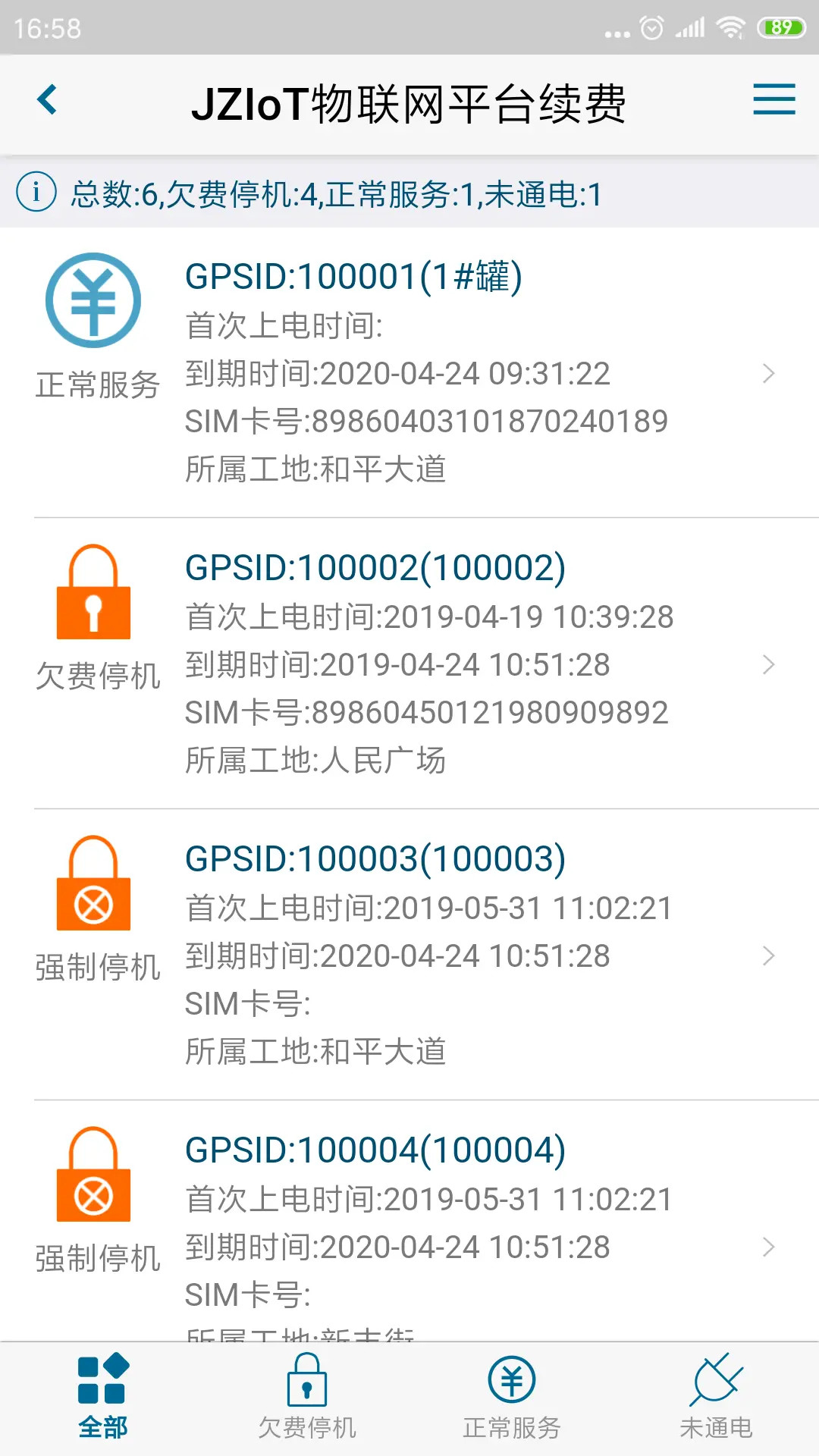Open the hamburger menu at top right
Screen dimensions: 819x1456
[x=773, y=99]
